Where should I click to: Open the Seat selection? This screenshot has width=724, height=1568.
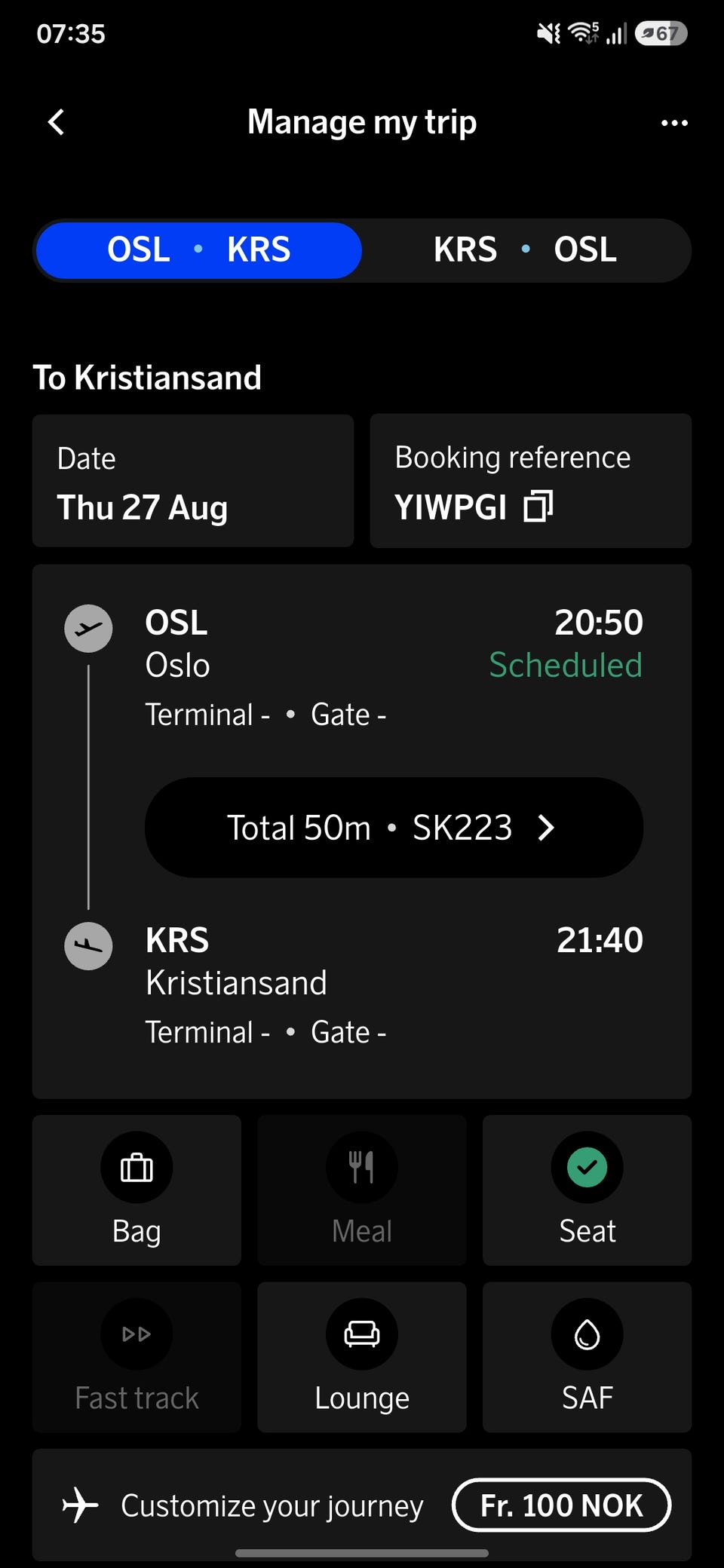(x=587, y=1190)
